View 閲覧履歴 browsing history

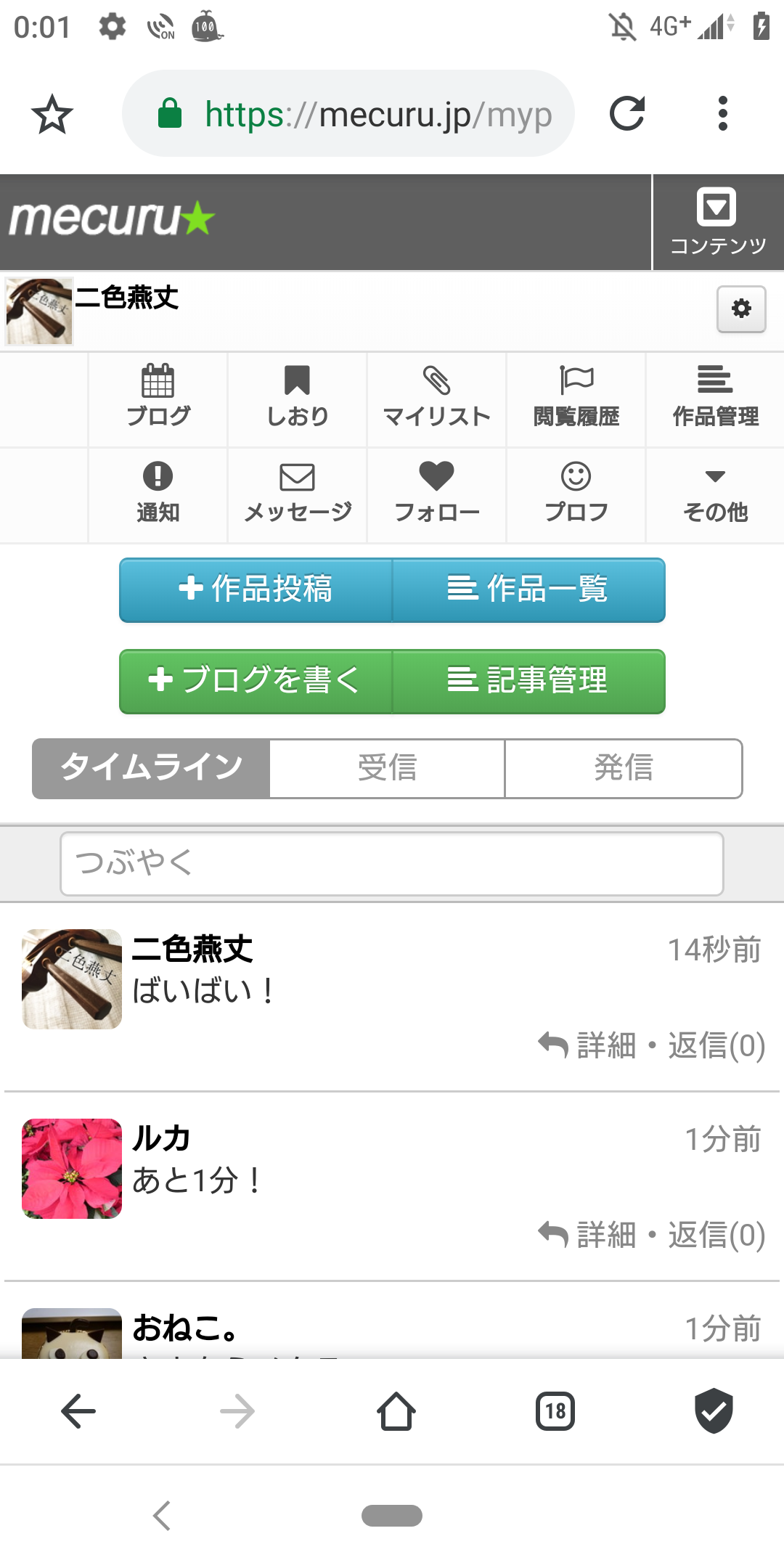(576, 398)
